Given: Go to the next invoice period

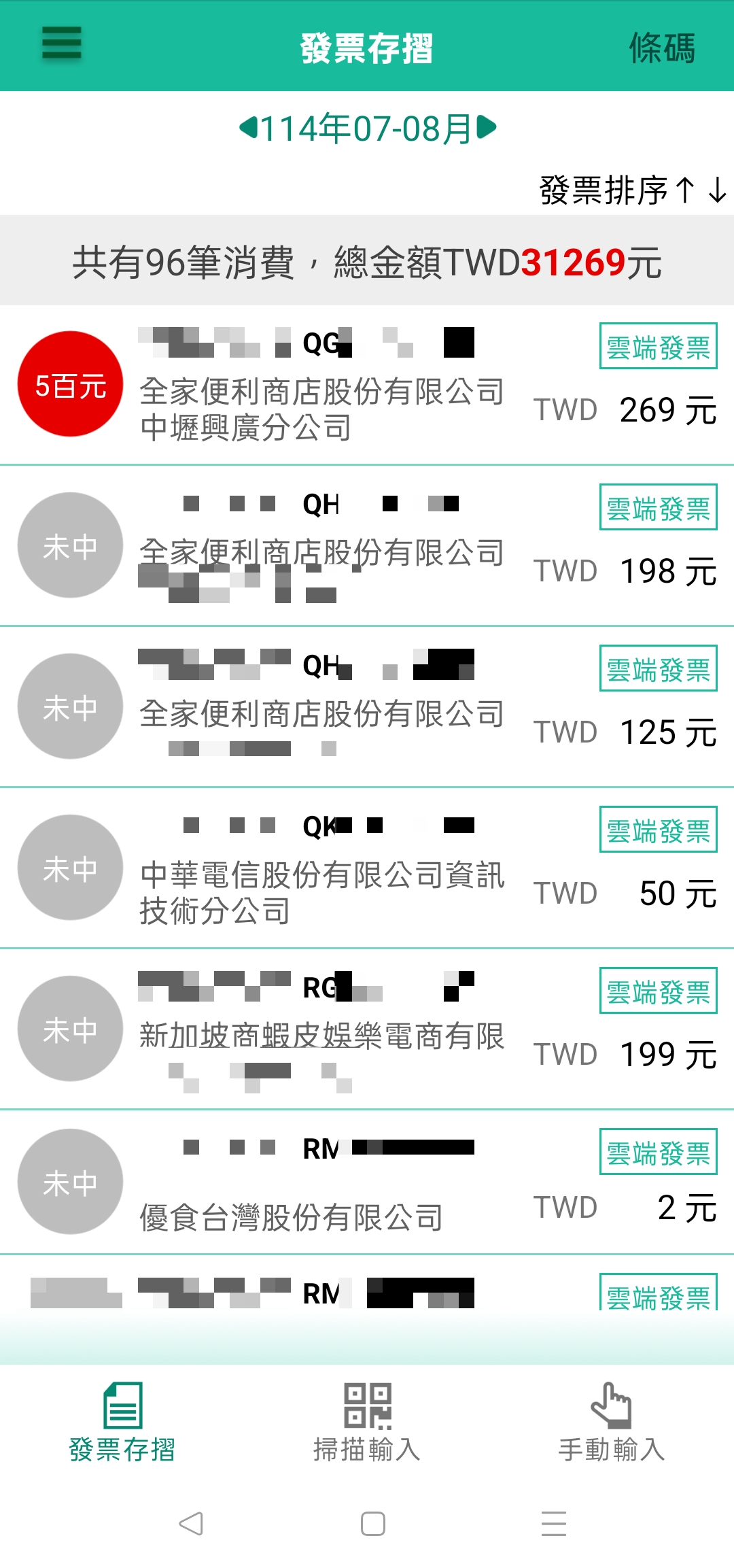Looking at the screenshot, I should point(487,128).
